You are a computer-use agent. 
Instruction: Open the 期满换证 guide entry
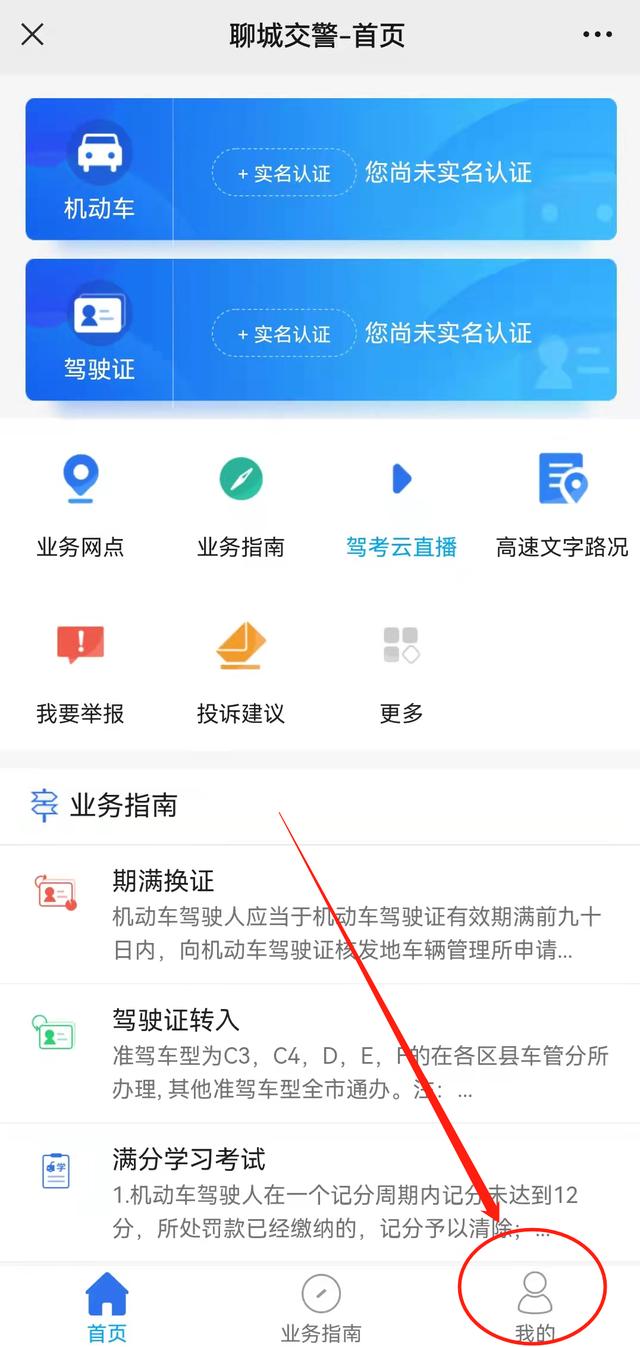click(320, 914)
